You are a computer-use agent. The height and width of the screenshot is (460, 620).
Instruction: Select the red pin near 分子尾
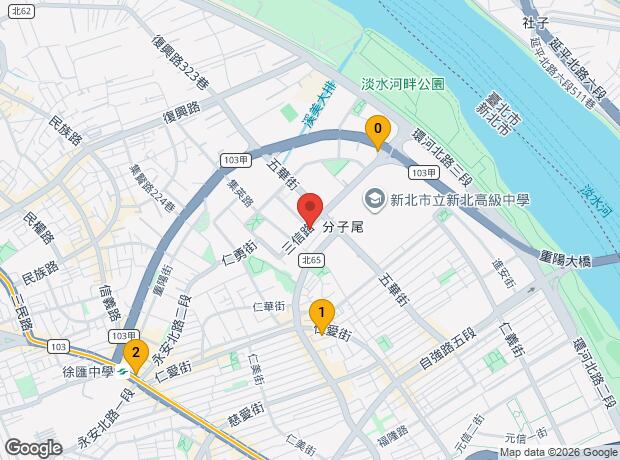click(310, 211)
